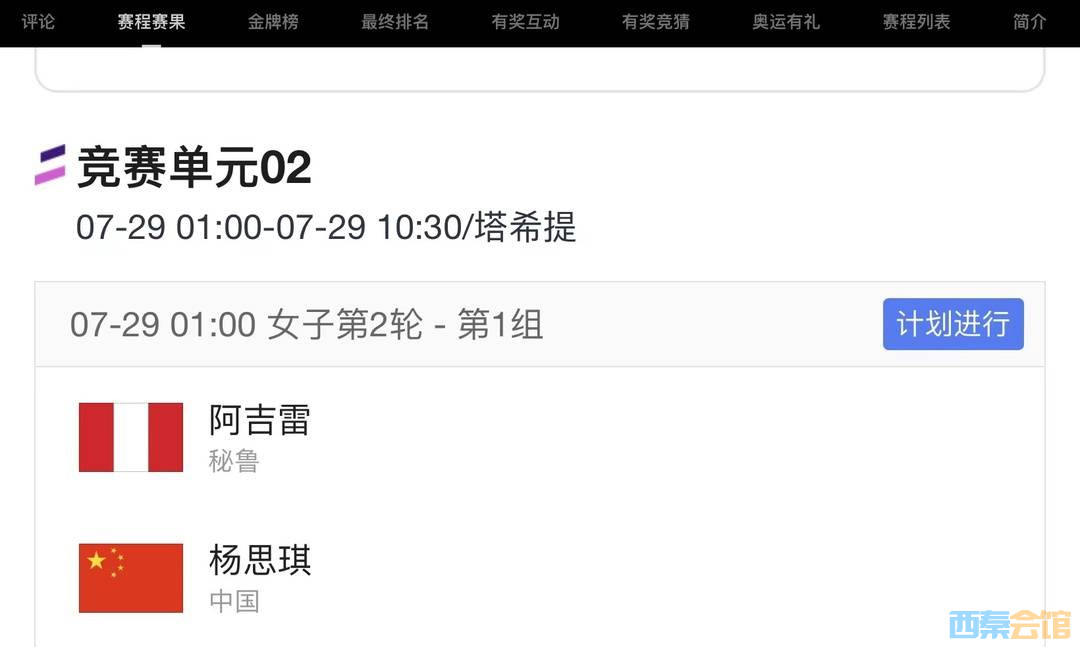Open the 有奖竞猜 tab
1080x647 pixels.
coord(656,21)
